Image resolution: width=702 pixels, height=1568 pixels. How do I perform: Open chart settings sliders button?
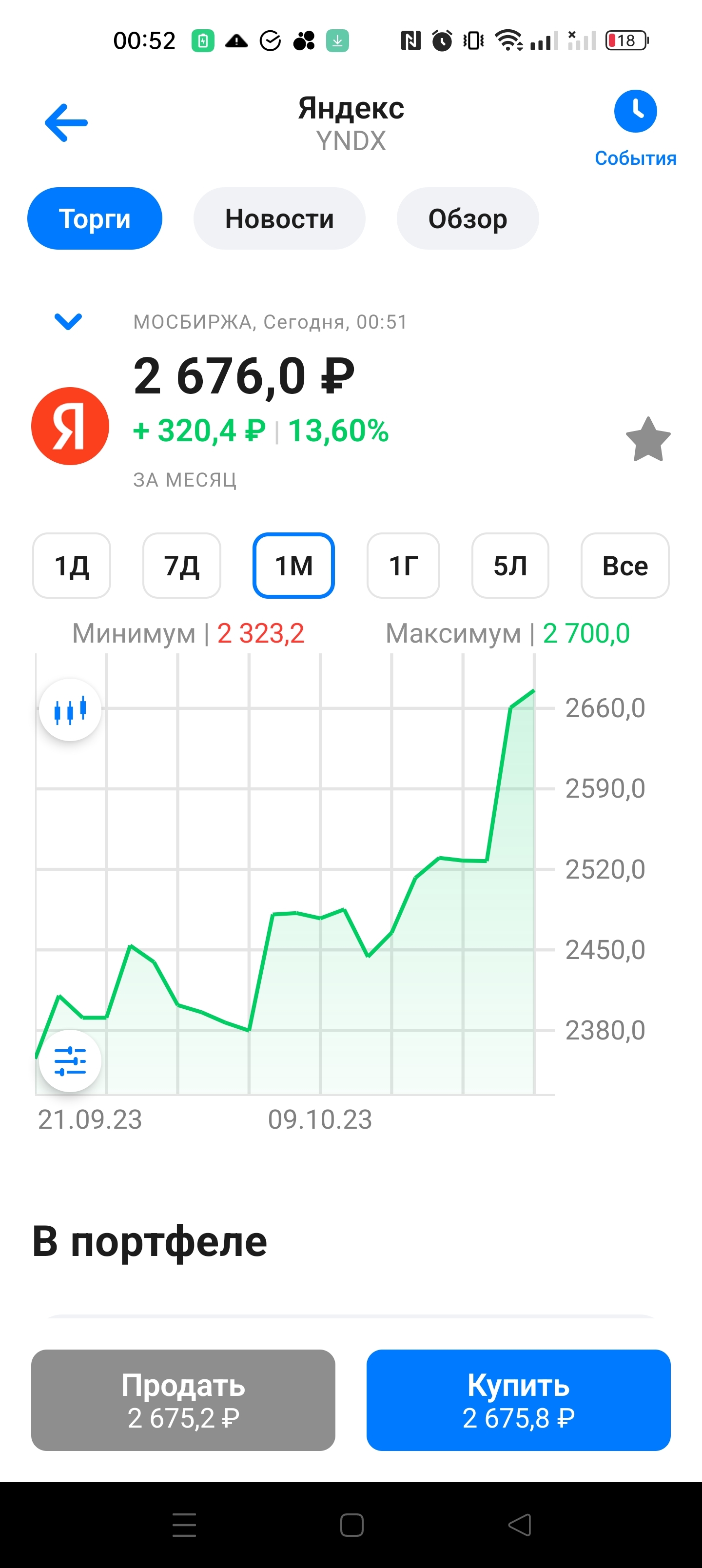tap(70, 1061)
